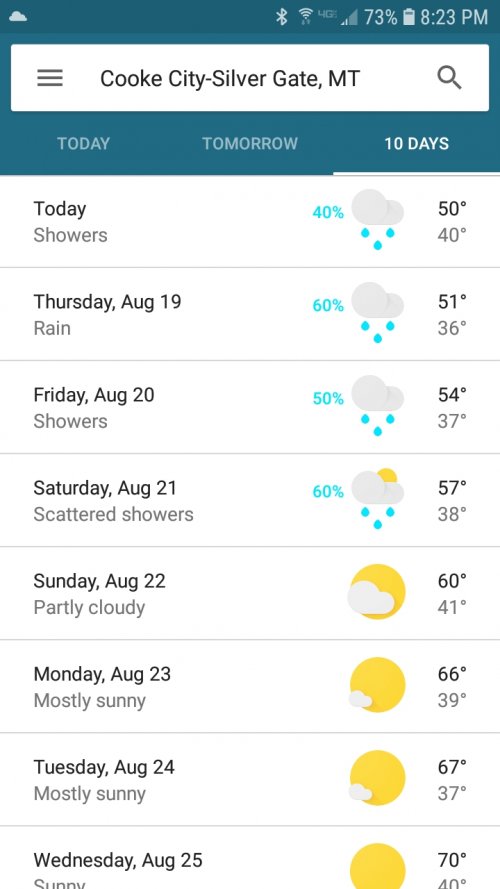Edit the Cooke City-Silver Gate location field
500x889 pixels.
[230, 78]
